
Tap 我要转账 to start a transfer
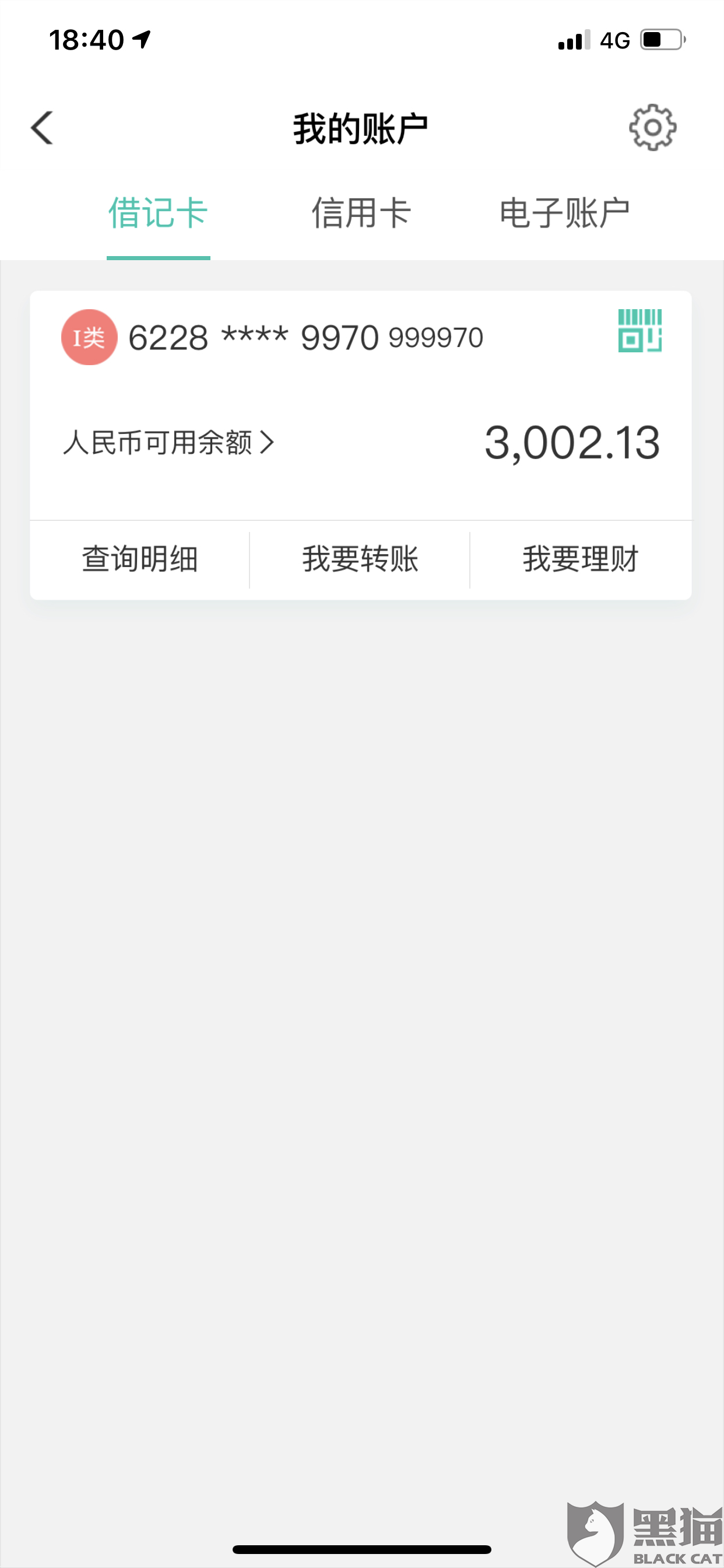[360, 558]
